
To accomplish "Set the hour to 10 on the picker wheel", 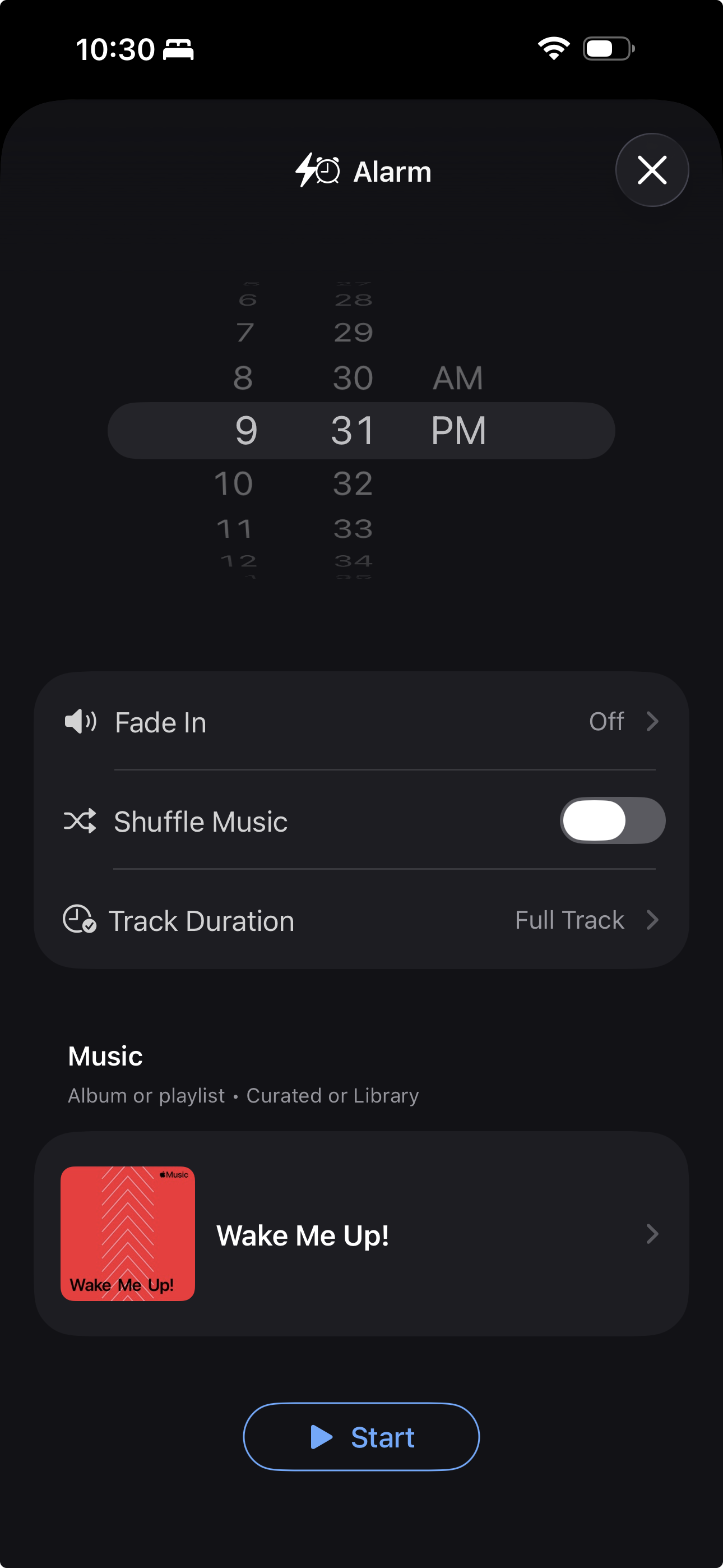I will (234, 483).
